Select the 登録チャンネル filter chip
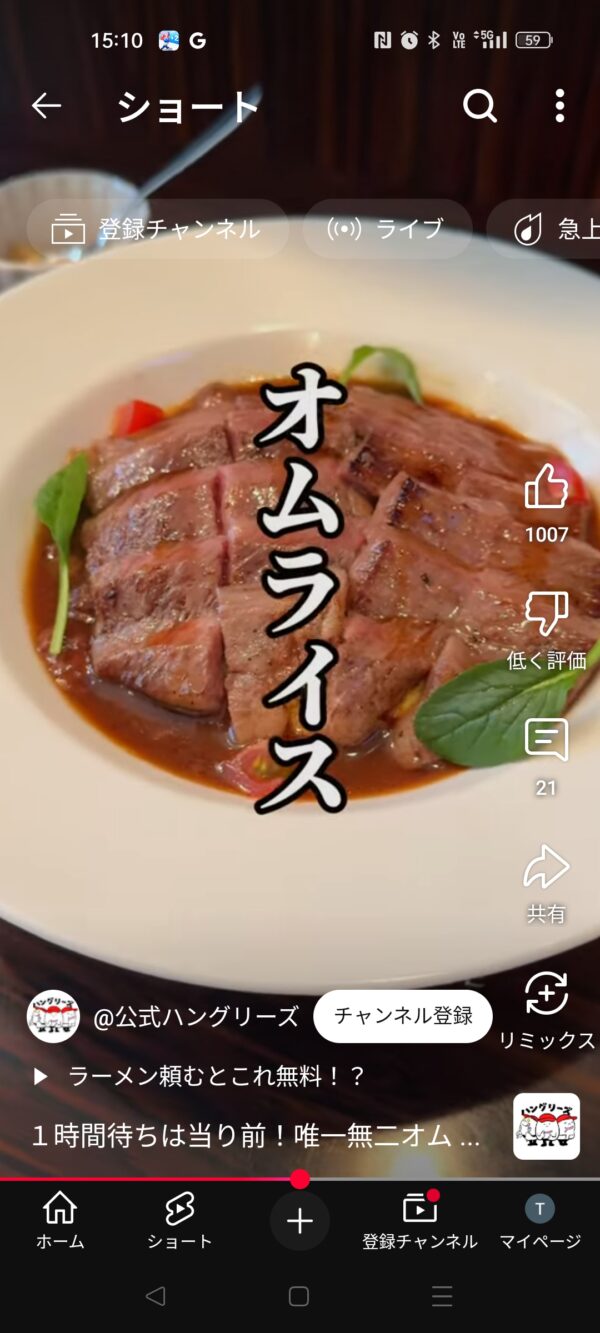Screen dimensions: 600x1333 click(x=157, y=229)
